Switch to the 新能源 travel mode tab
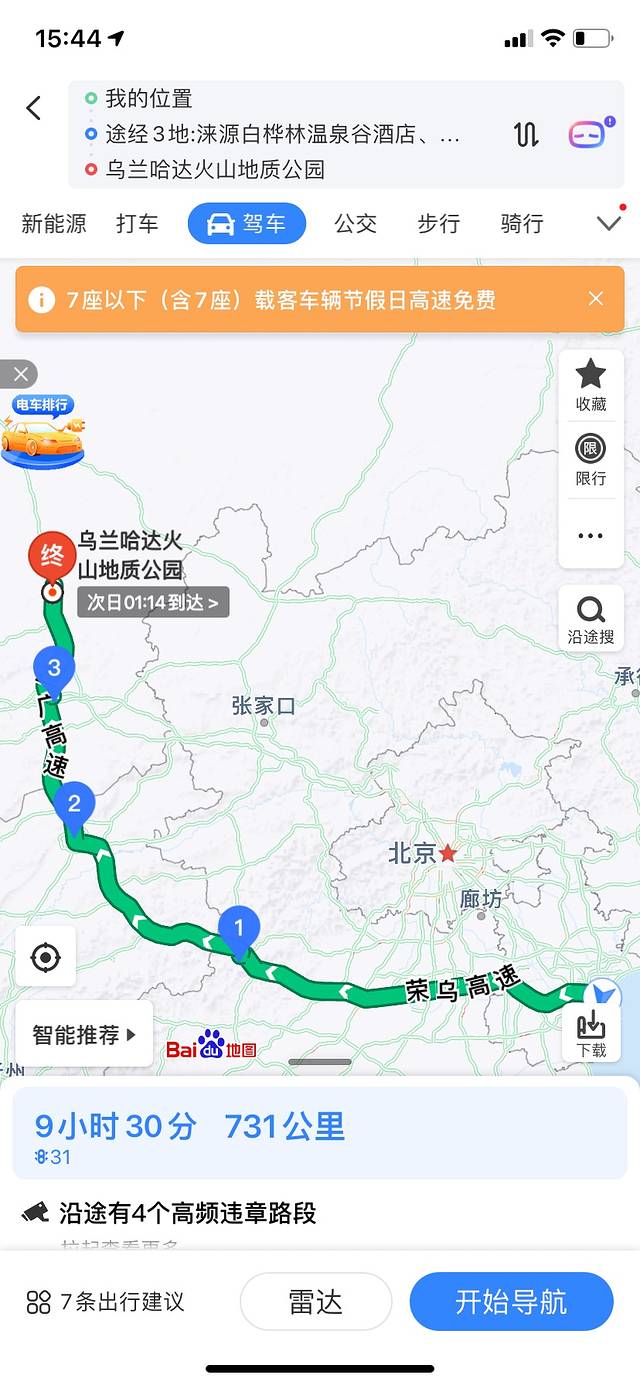 54,224
